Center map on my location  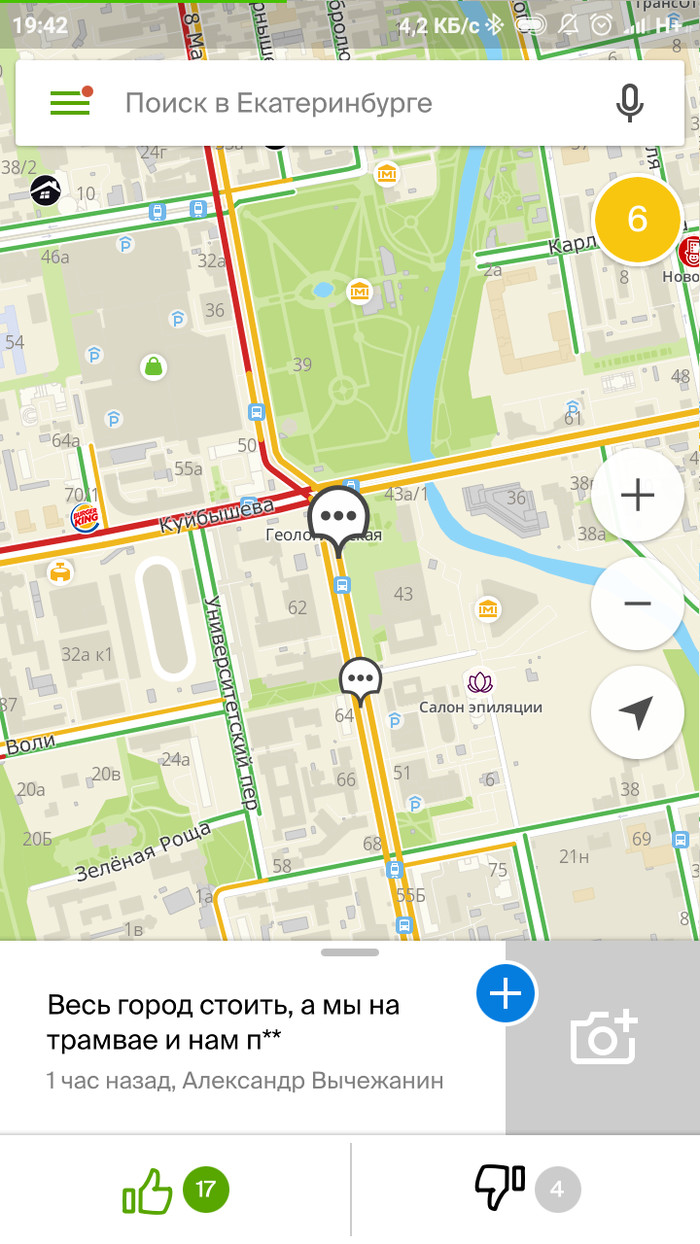click(637, 712)
